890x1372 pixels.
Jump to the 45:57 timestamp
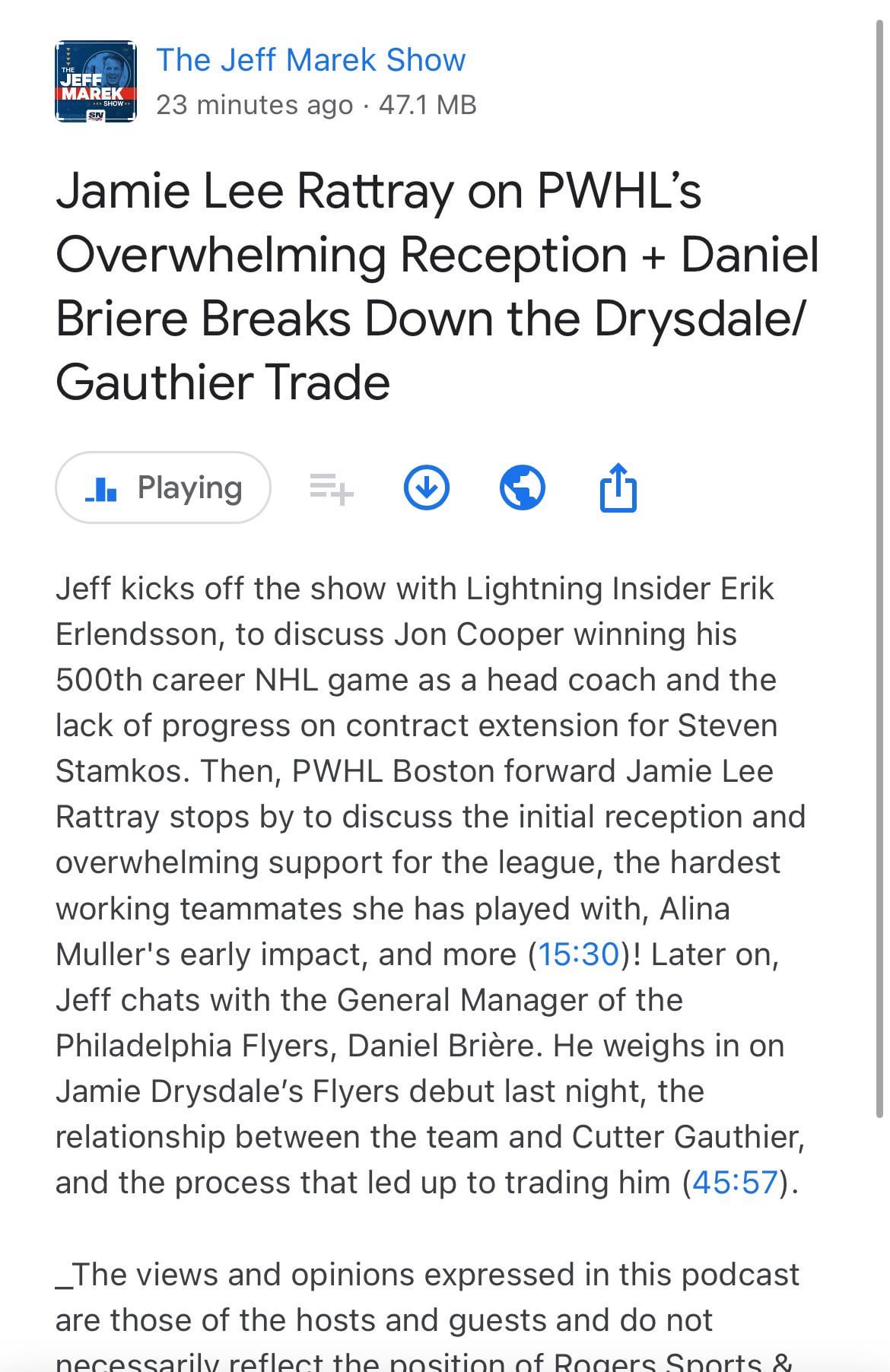point(736,1182)
